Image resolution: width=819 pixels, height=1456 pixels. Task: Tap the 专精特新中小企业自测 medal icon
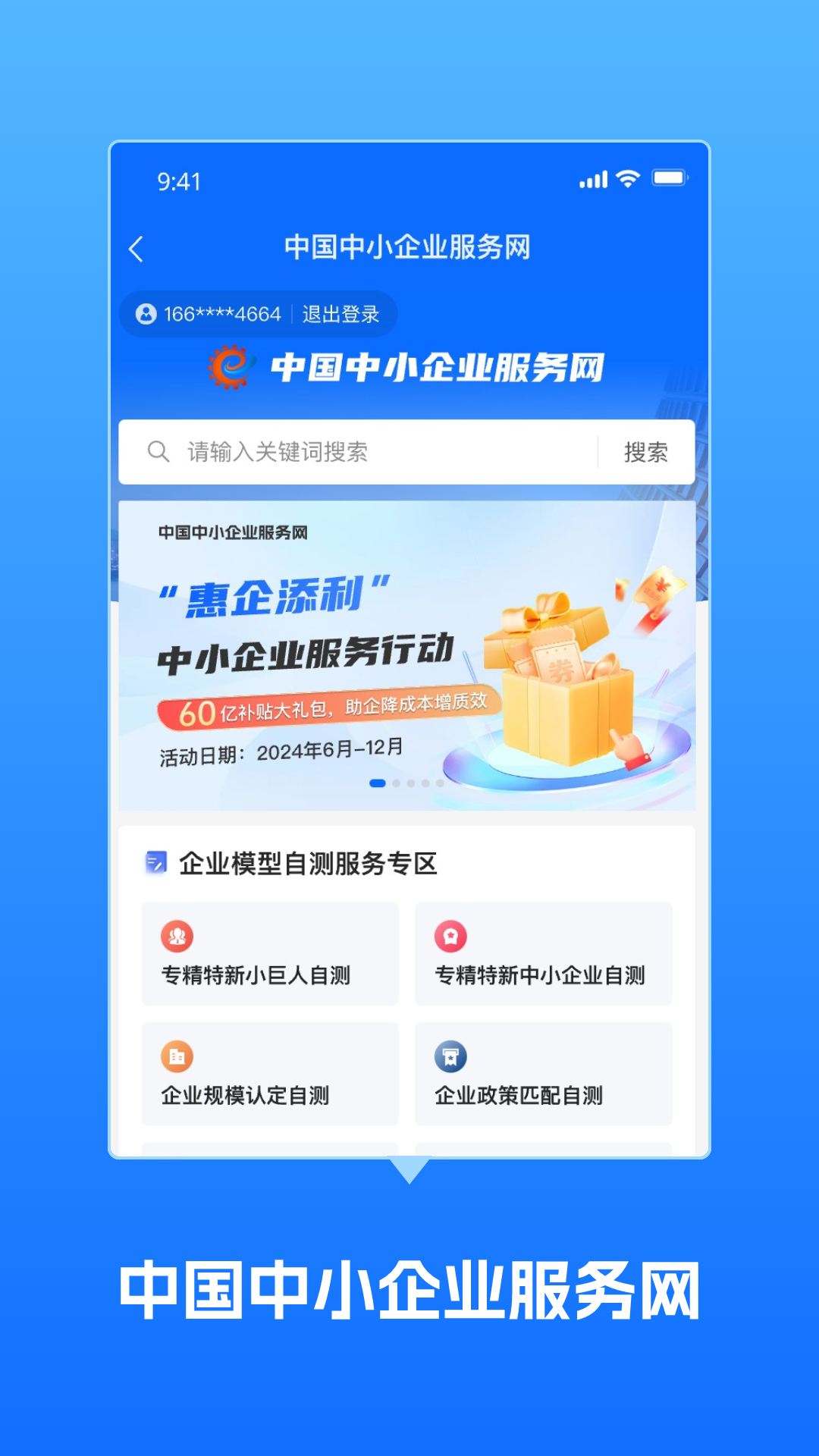click(x=450, y=935)
